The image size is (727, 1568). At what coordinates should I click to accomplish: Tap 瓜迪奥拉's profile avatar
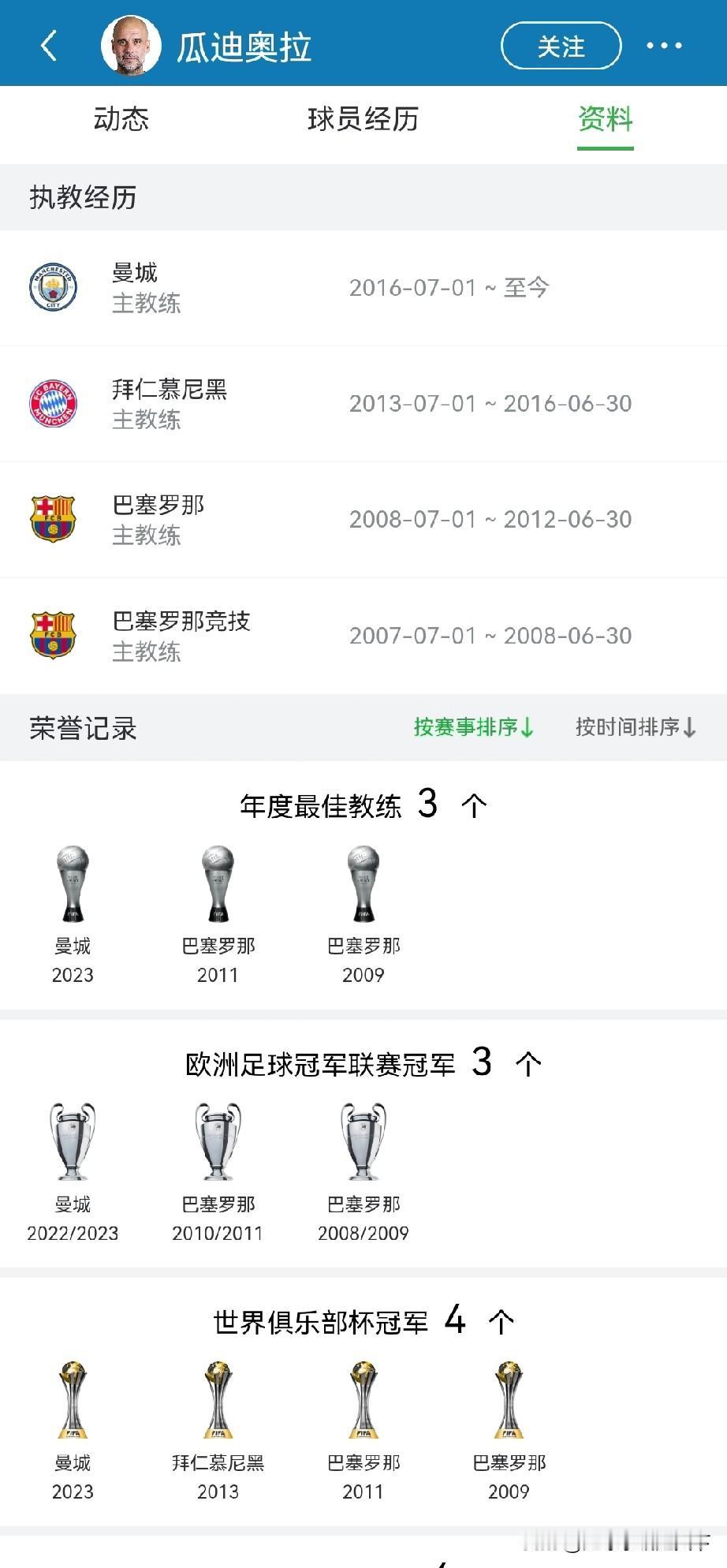pyautogui.click(x=131, y=46)
